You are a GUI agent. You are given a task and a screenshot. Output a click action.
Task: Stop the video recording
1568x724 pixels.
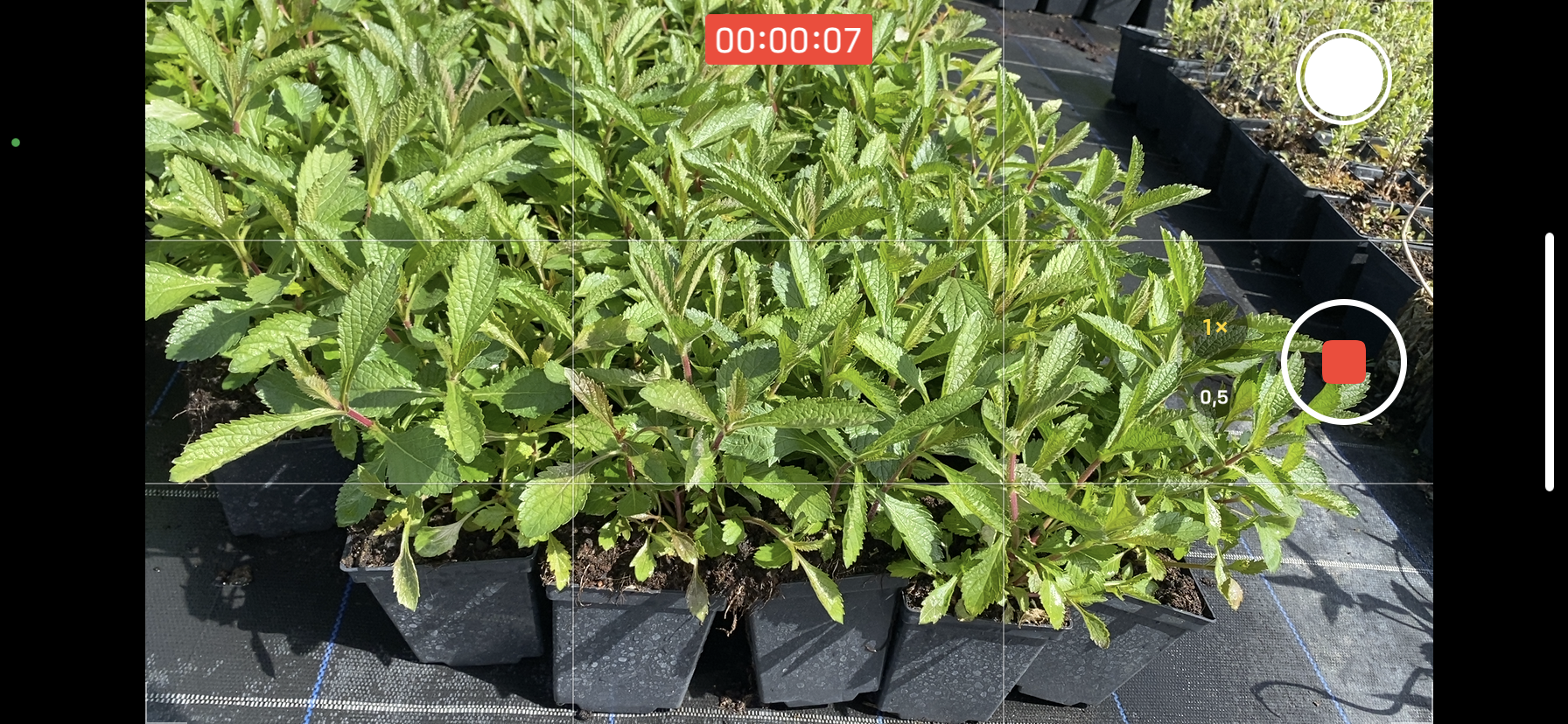click(x=1343, y=362)
